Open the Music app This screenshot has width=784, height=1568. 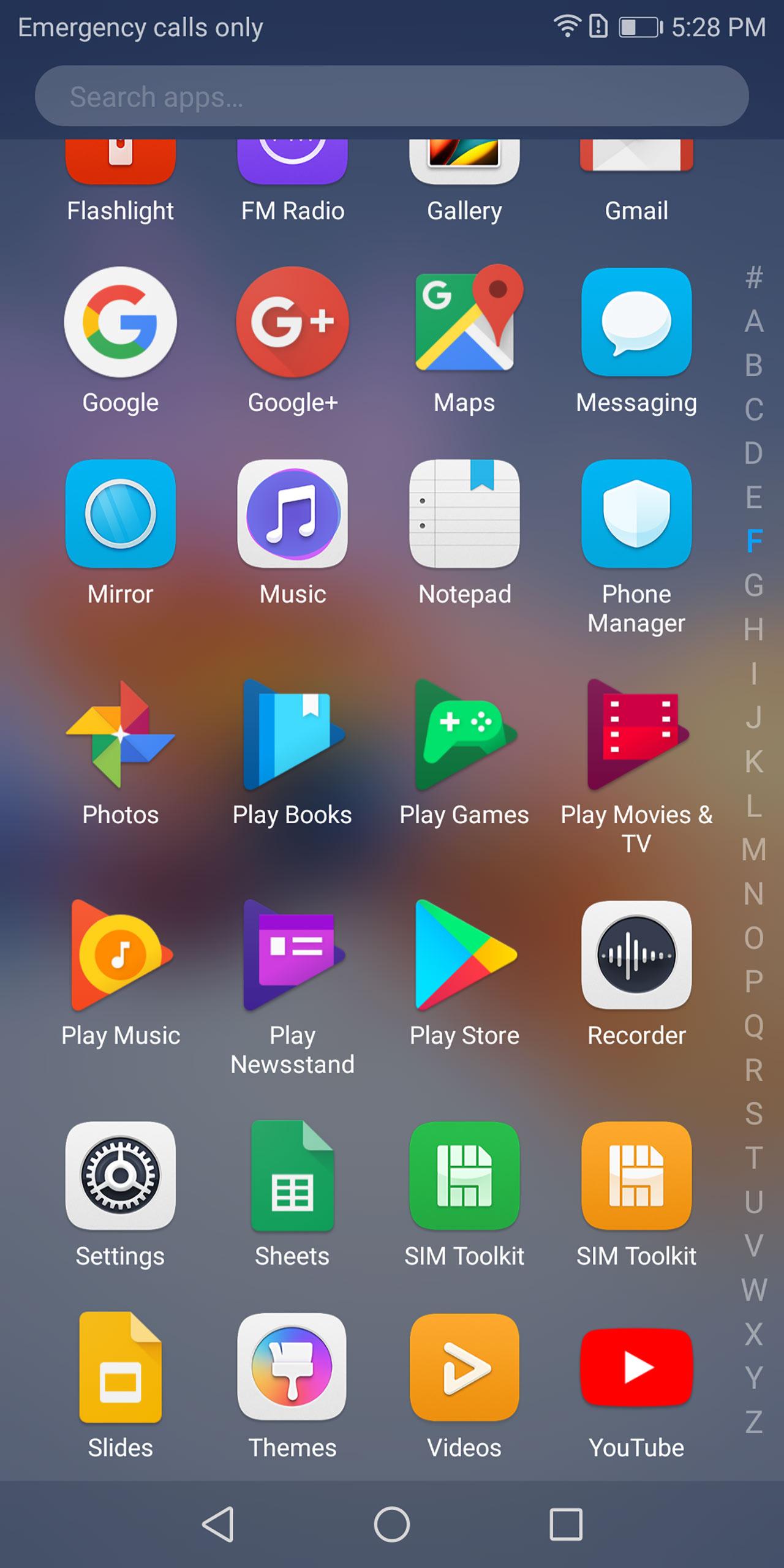tap(293, 513)
